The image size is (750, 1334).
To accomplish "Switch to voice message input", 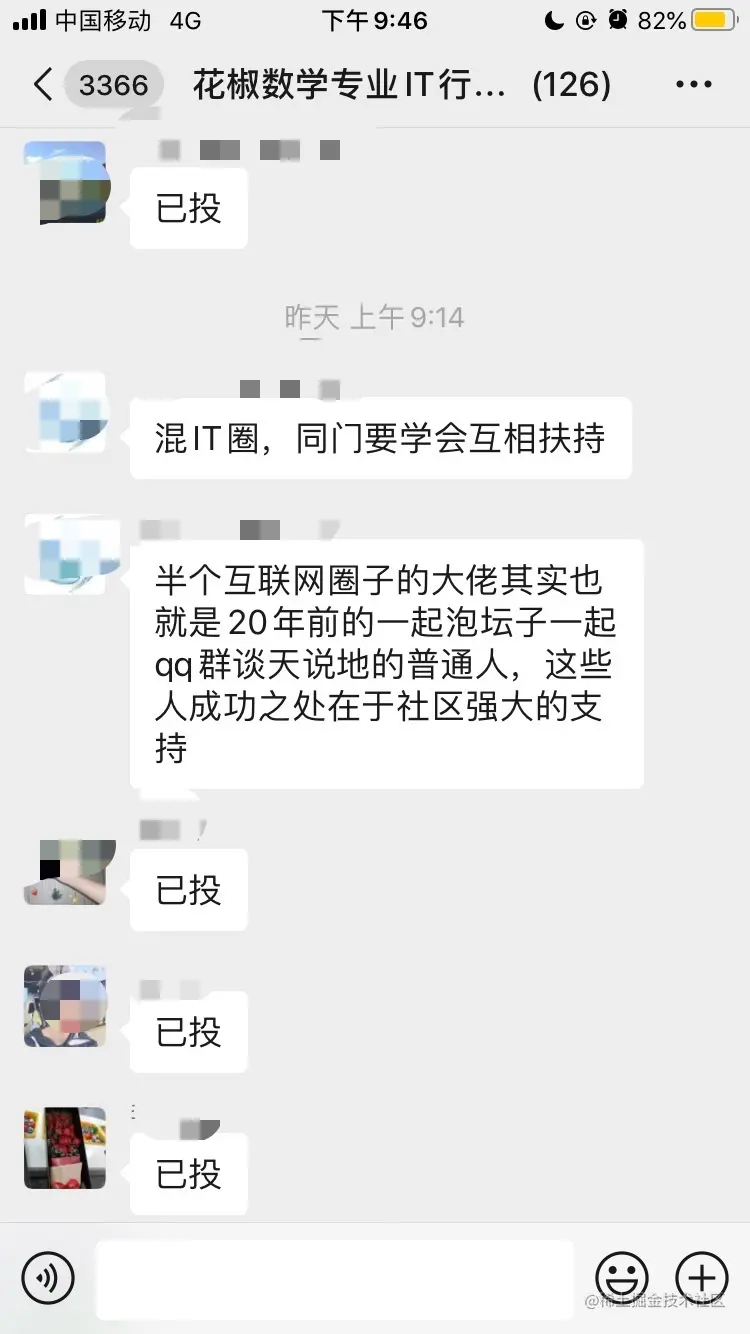I will (48, 1277).
